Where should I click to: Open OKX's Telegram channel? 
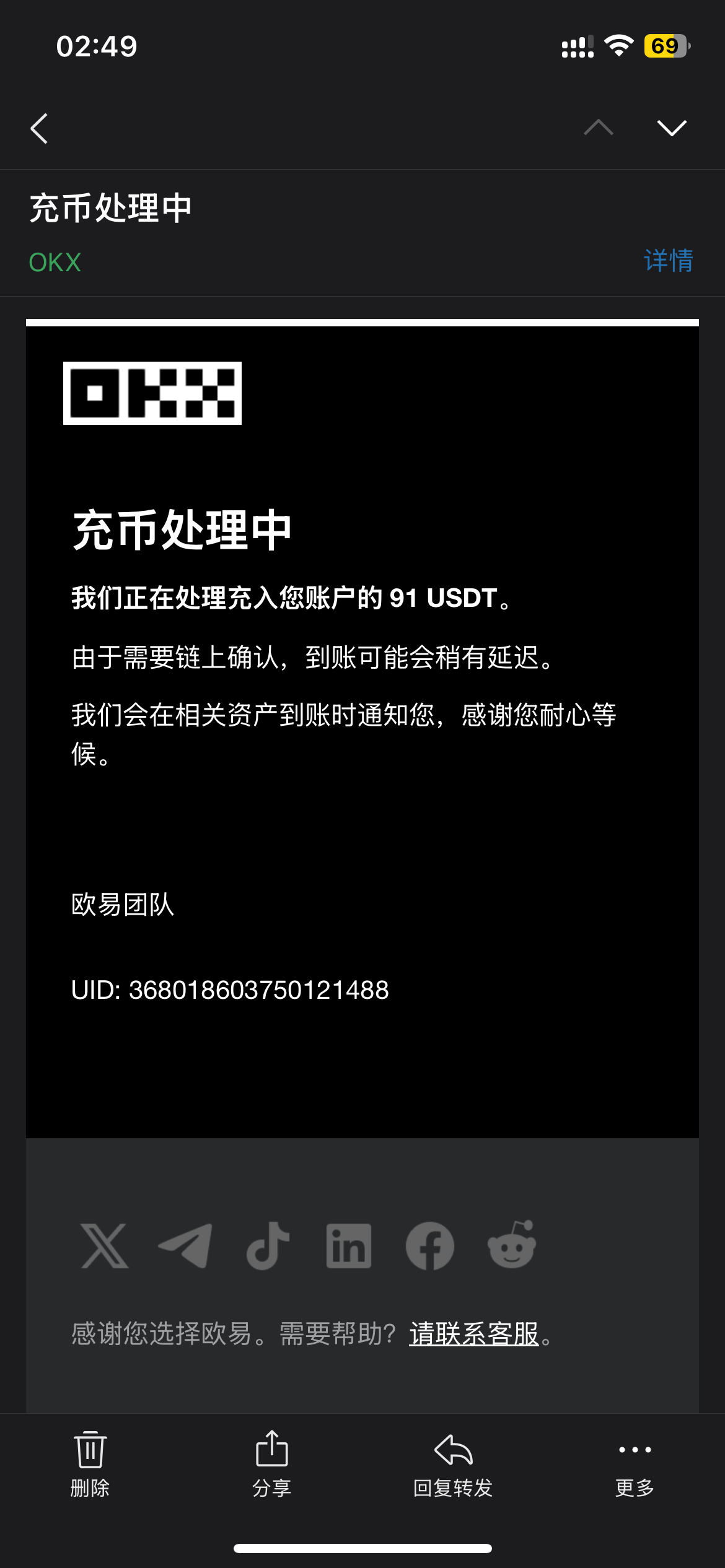[x=185, y=1246]
